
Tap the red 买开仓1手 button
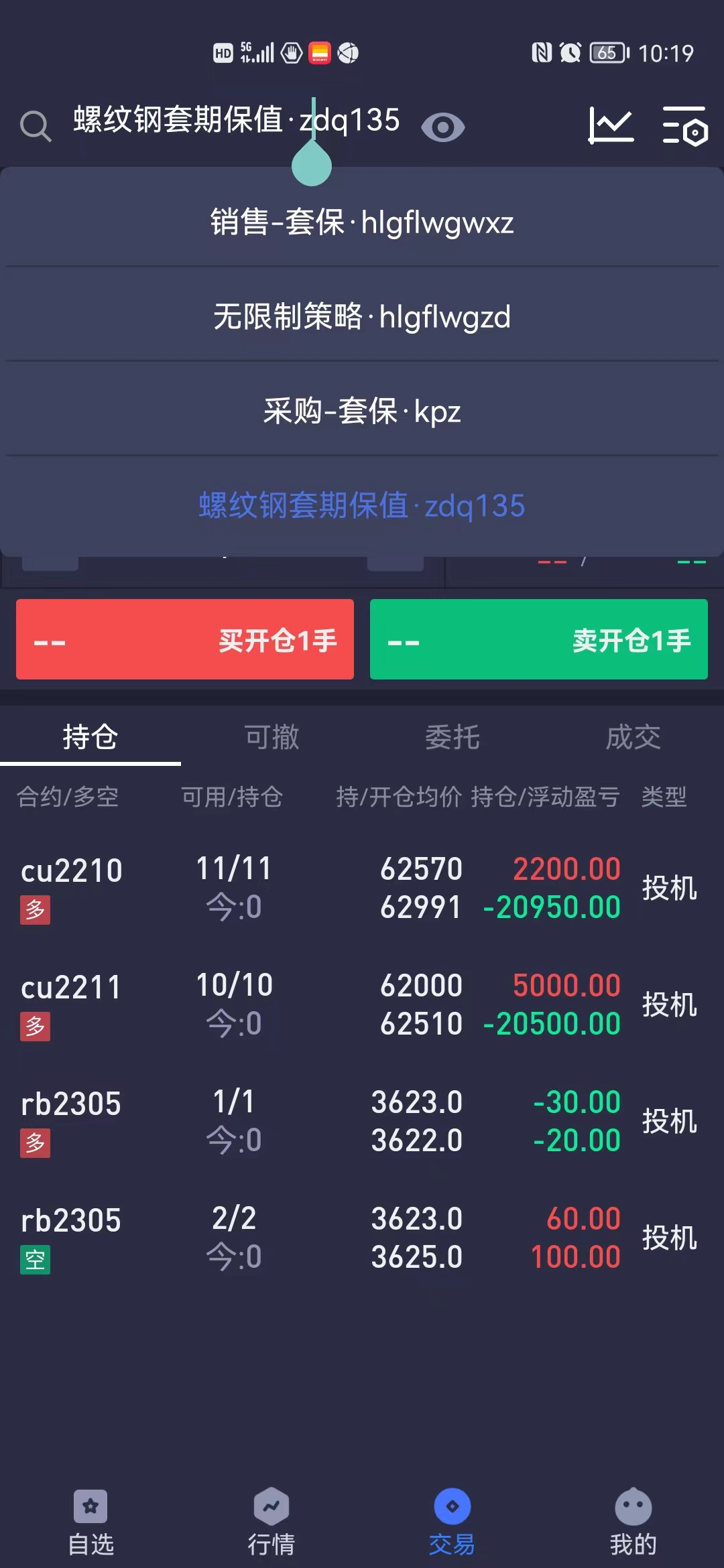coord(185,639)
